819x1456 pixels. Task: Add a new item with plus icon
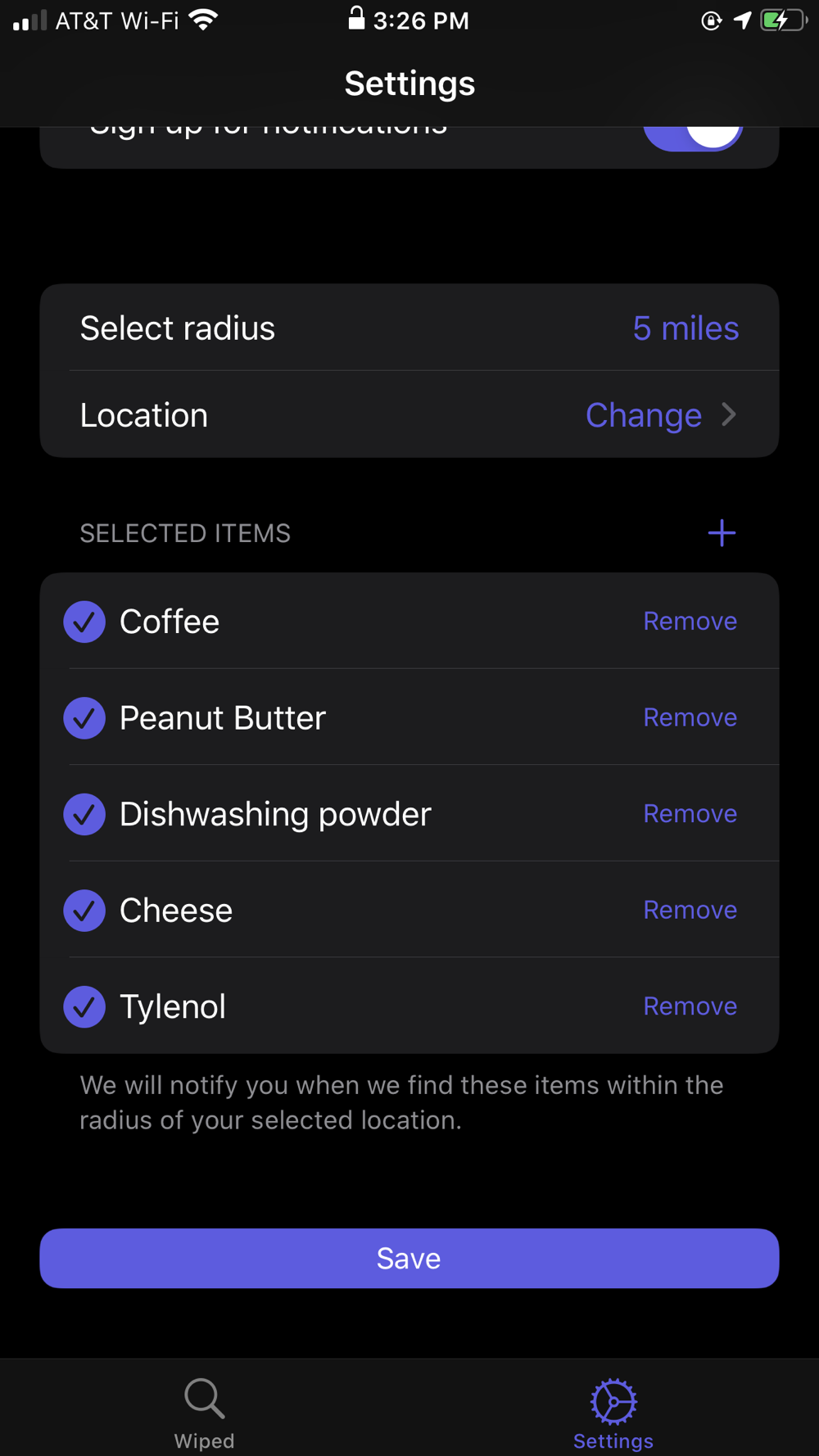[x=722, y=533]
